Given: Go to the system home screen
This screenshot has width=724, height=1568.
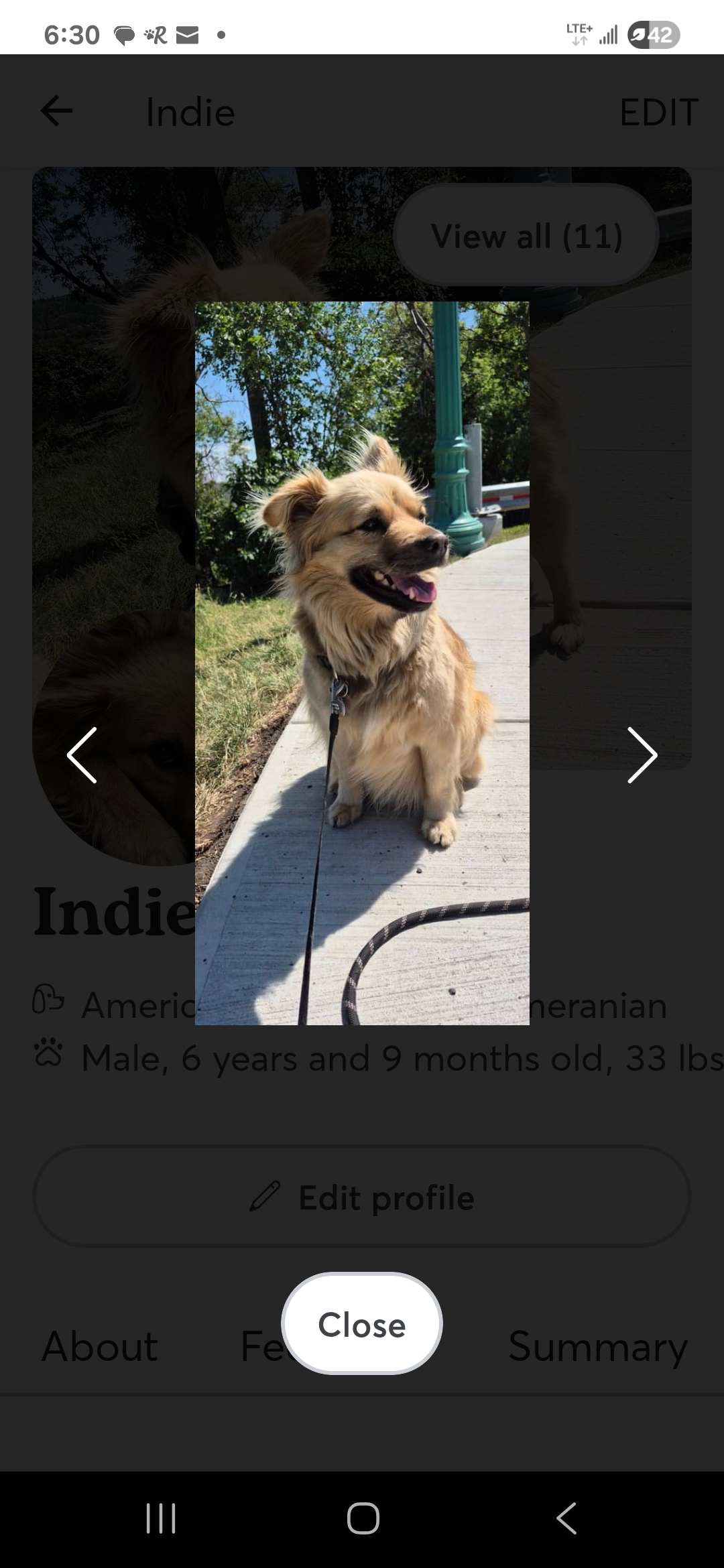Looking at the screenshot, I should point(363,1518).
